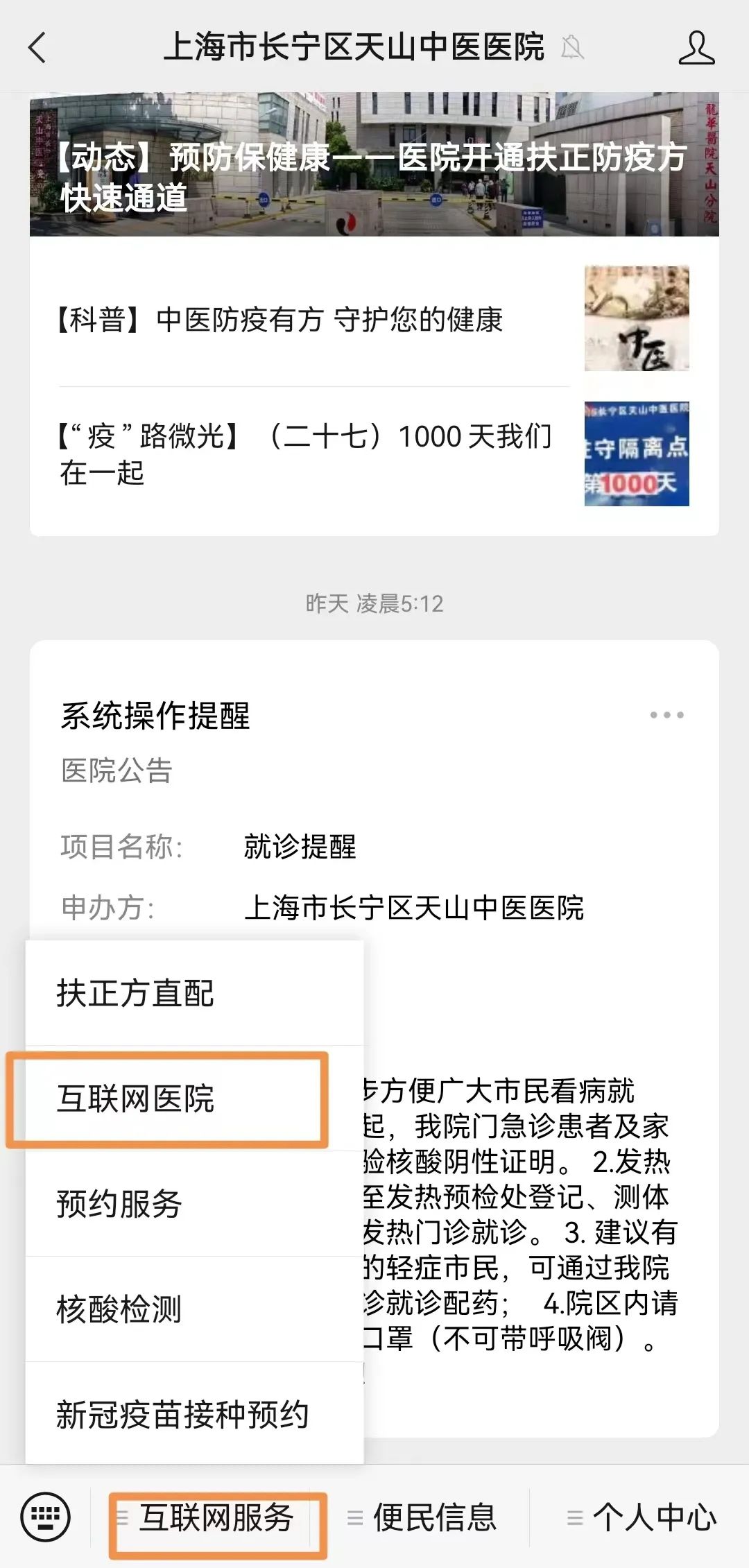Open the three-dot menu on 系统操作提醒
Screen dimensions: 749x1568
[666, 715]
